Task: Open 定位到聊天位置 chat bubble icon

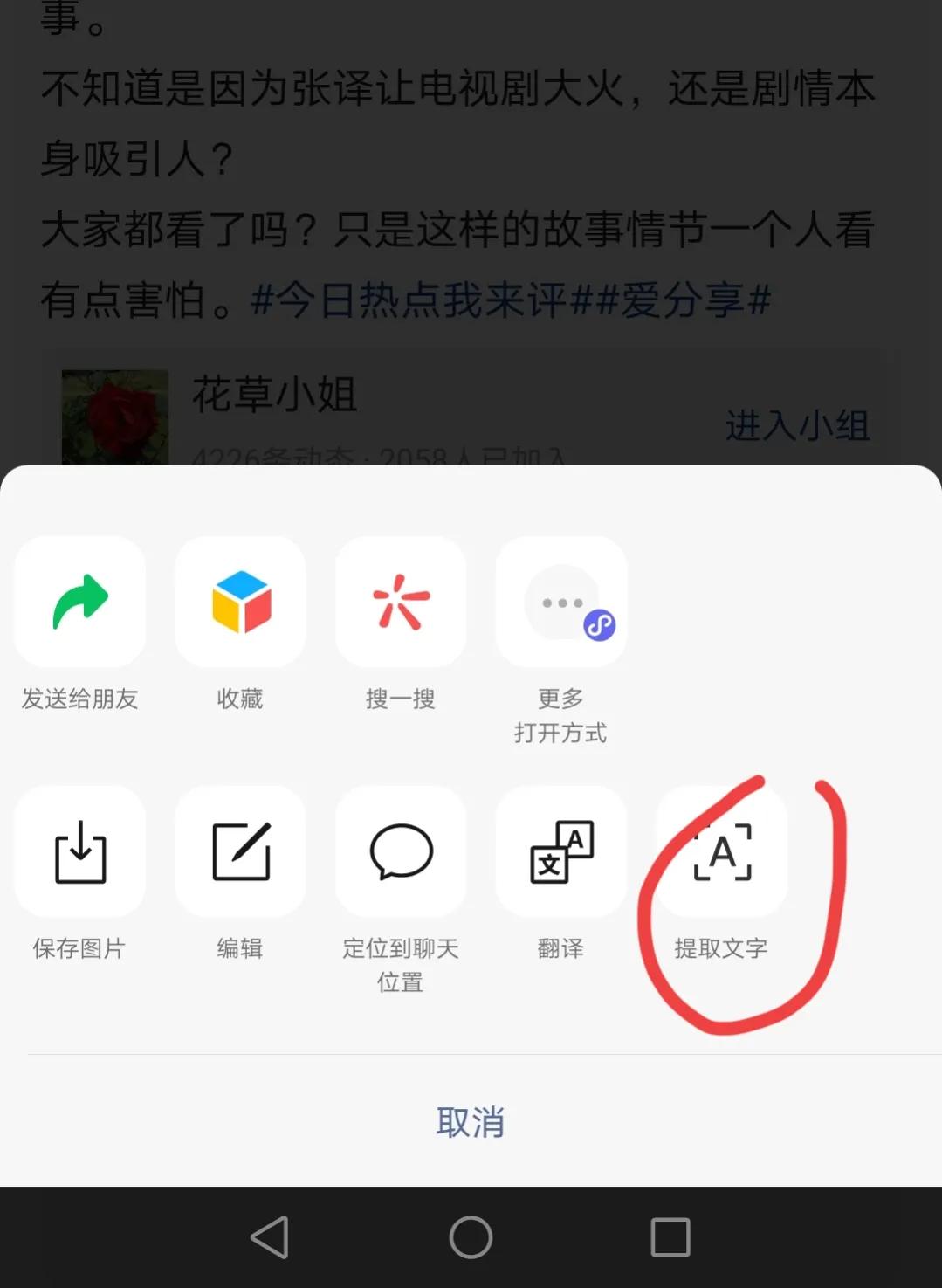Action: click(400, 851)
